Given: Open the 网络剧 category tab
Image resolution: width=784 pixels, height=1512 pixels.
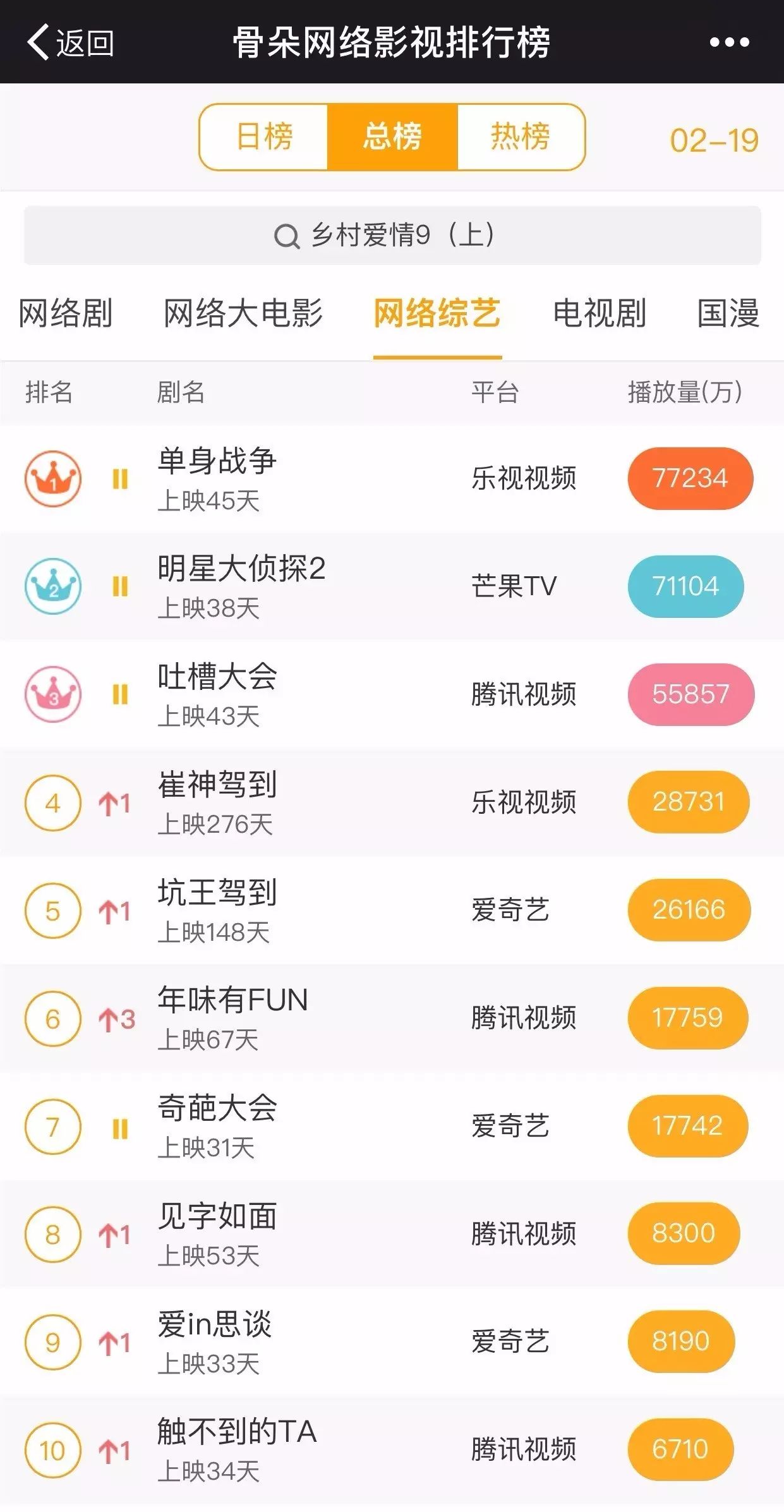Looking at the screenshot, I should pos(66,313).
